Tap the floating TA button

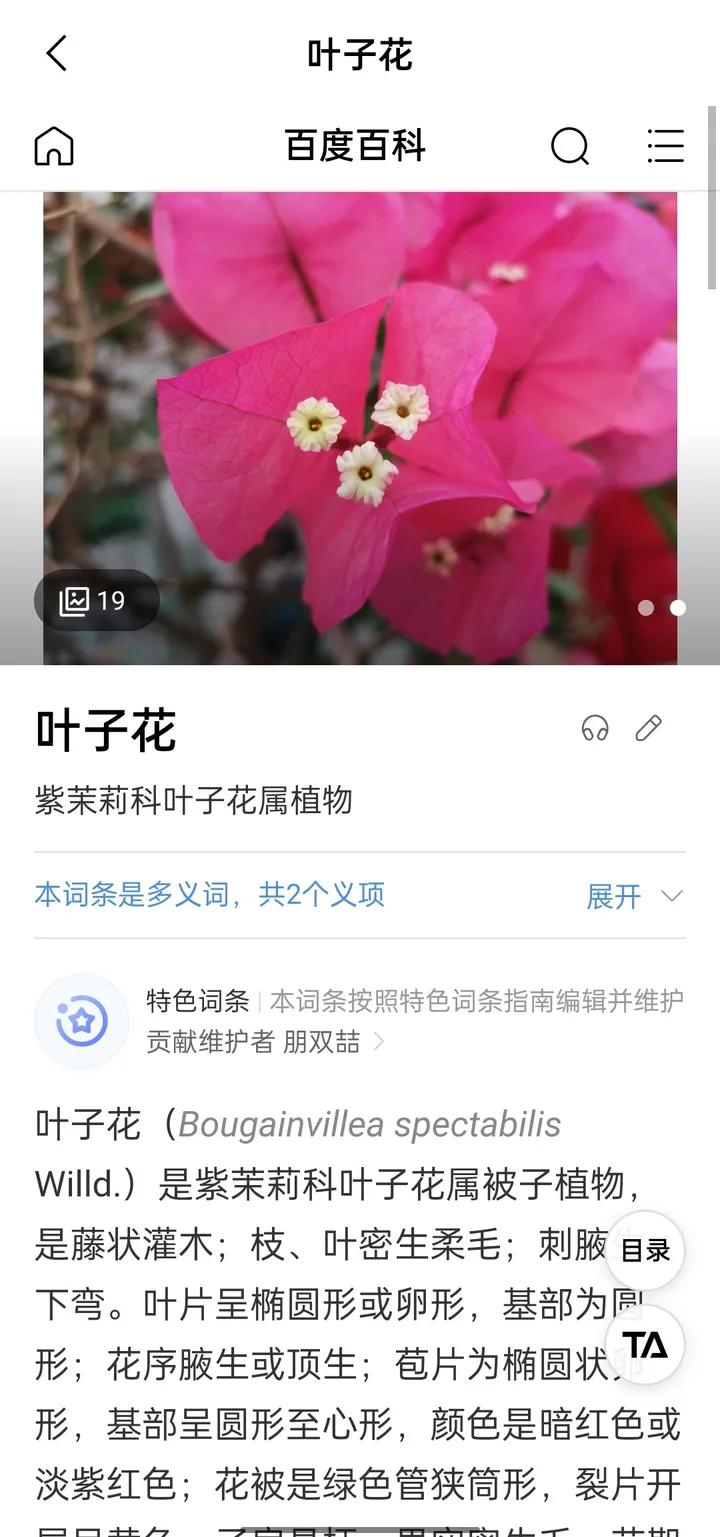click(645, 1345)
